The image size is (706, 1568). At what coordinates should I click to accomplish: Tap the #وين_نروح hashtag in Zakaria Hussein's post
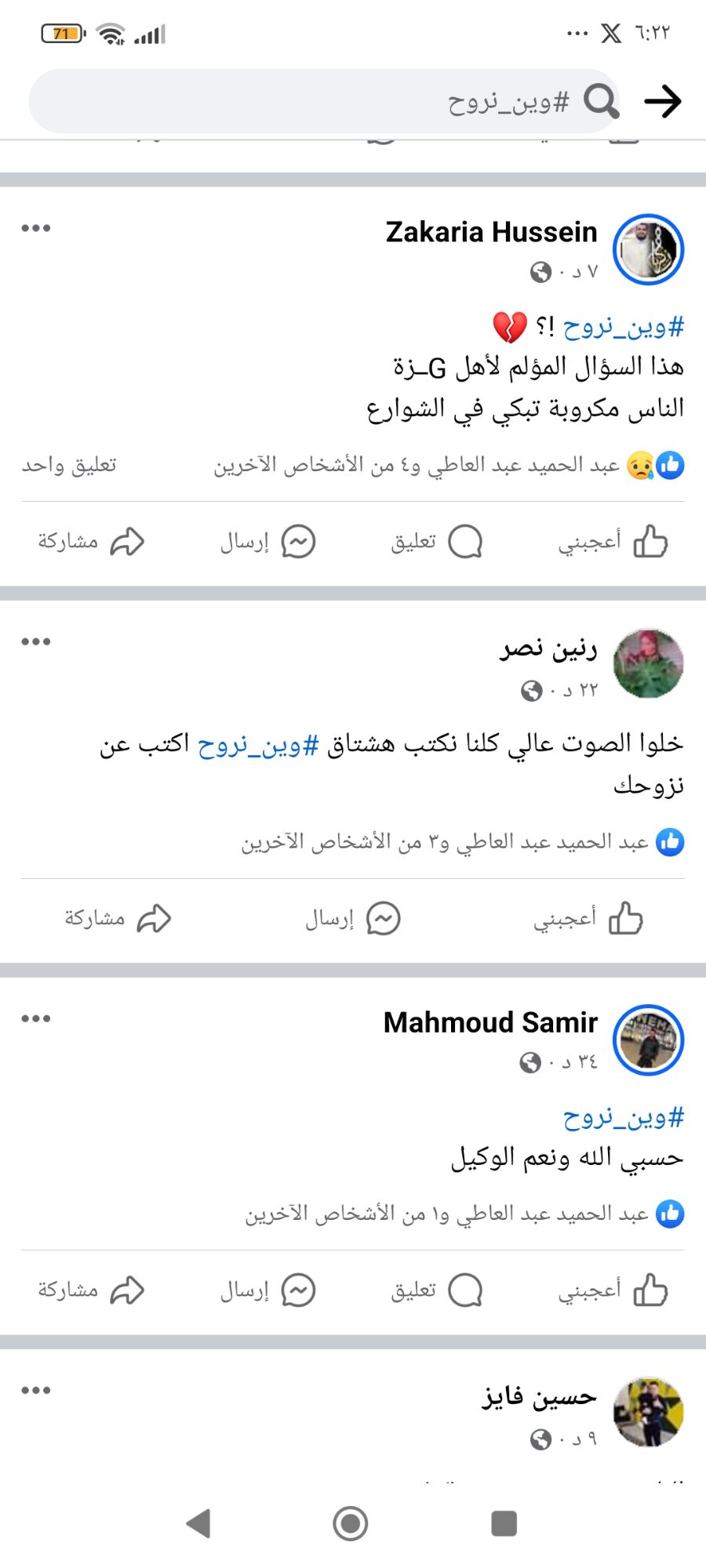(x=624, y=326)
